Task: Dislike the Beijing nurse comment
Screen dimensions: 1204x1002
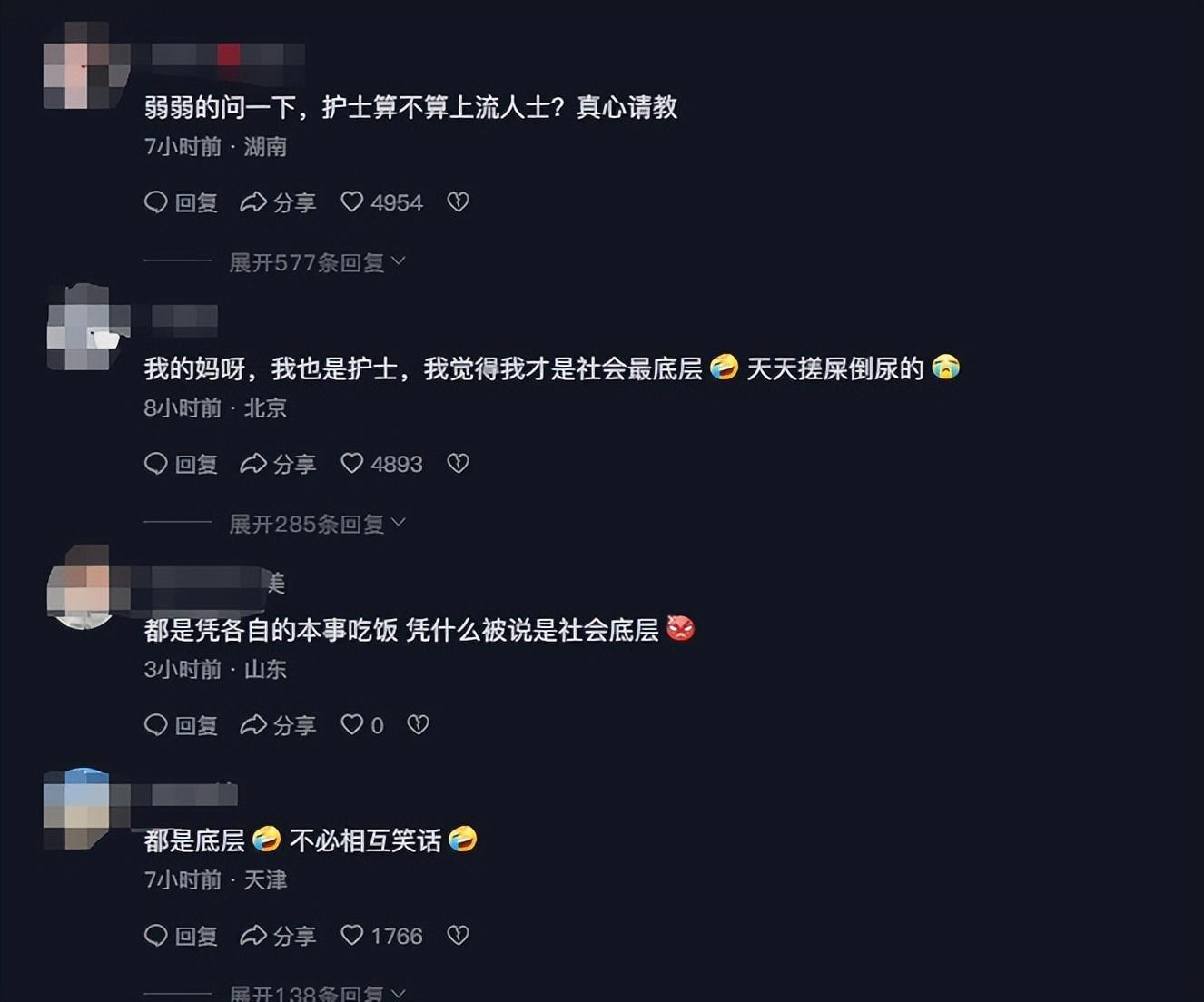Action: click(x=458, y=464)
